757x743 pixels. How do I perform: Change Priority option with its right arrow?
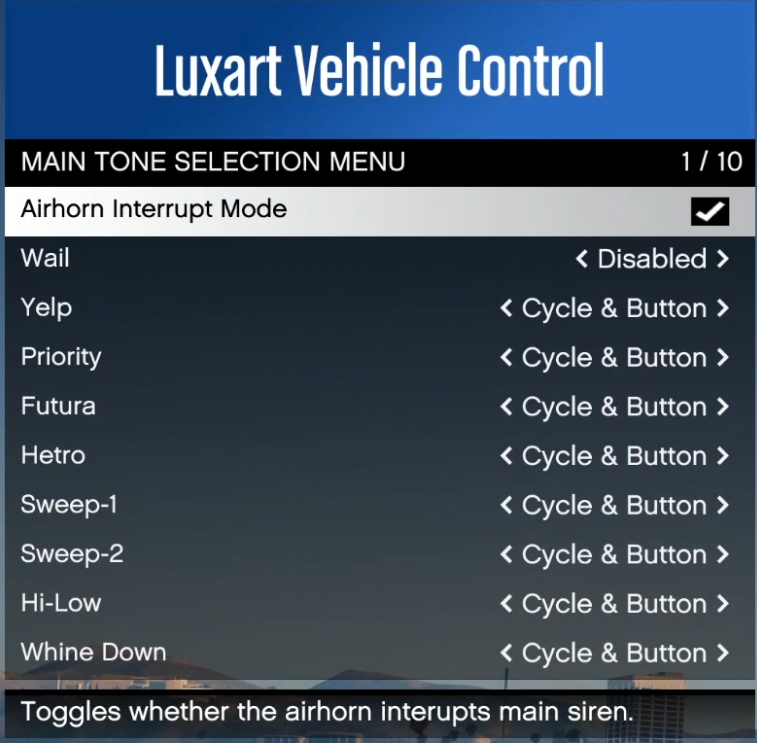click(723, 358)
